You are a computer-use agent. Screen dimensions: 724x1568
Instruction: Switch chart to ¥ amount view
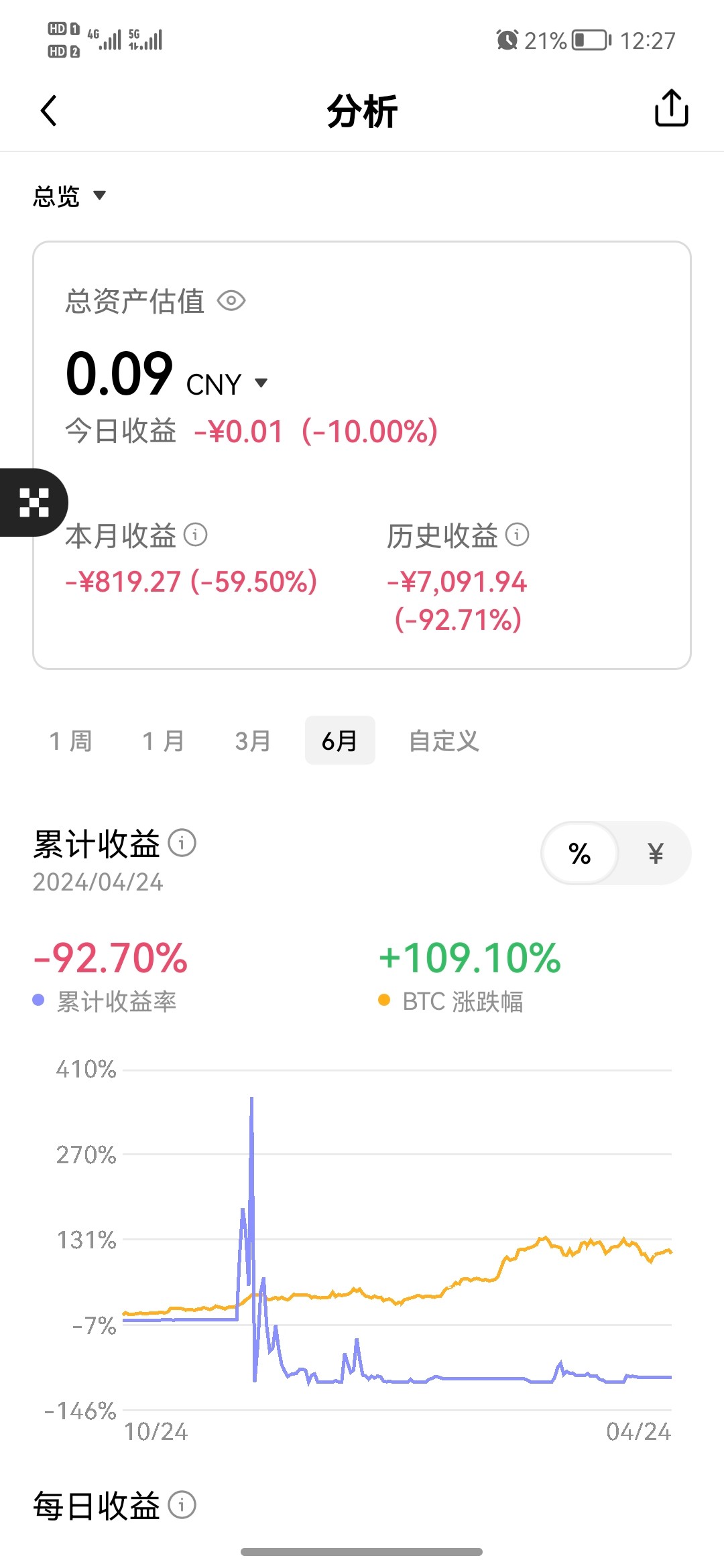pos(655,853)
